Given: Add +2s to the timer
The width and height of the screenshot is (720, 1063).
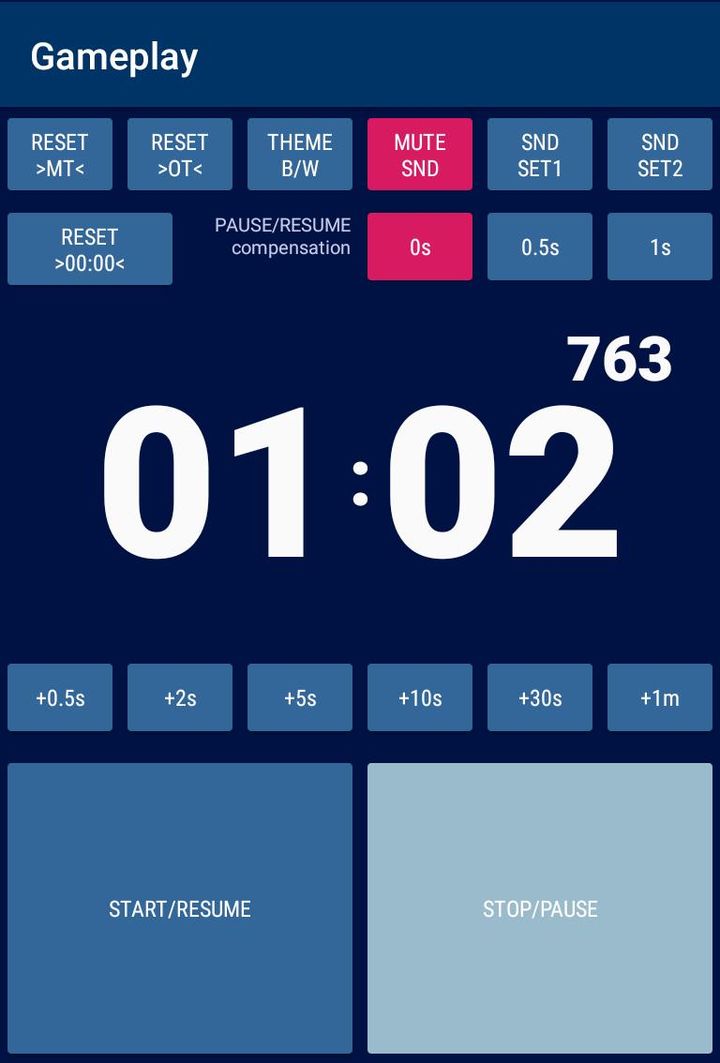Looking at the screenshot, I should coord(180,698).
